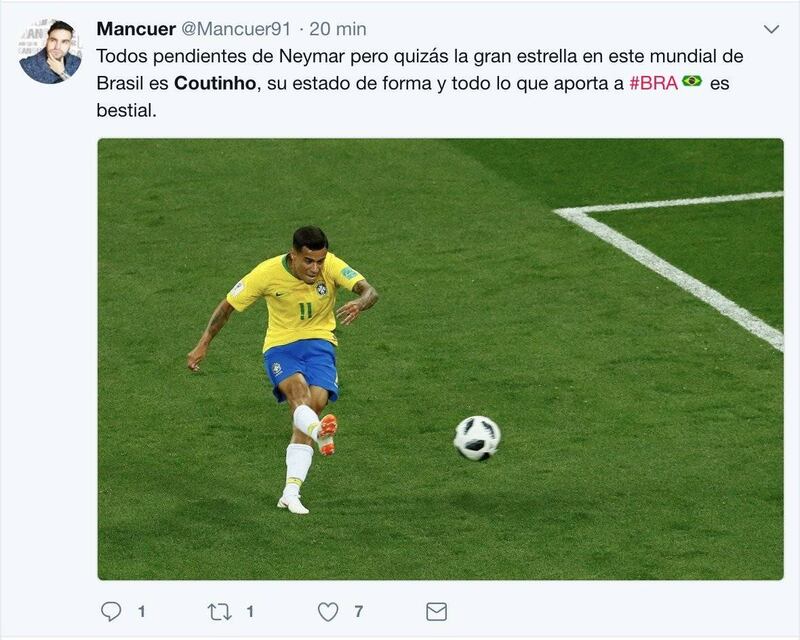
Task: Open Mancuer's profile picture
Action: point(49,51)
